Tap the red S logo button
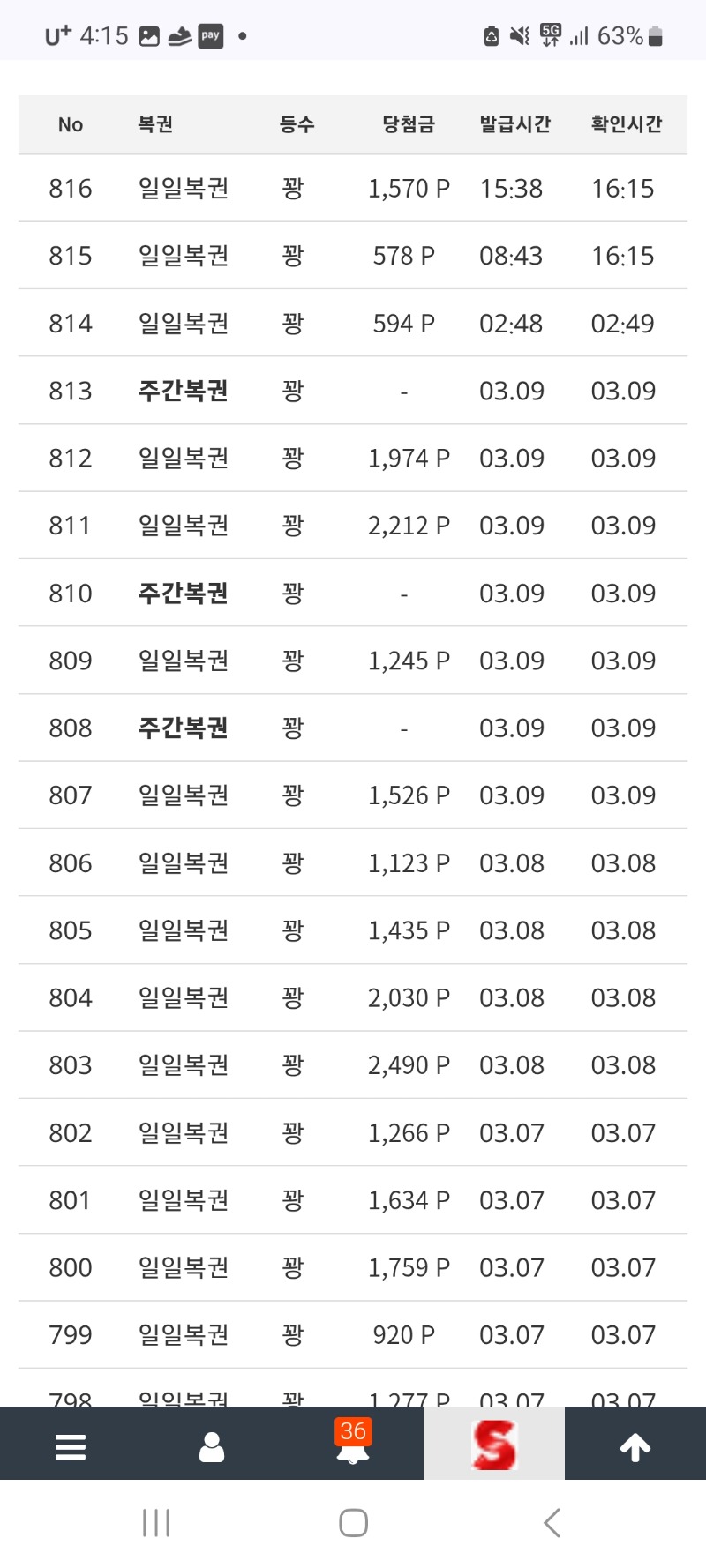This screenshot has height=1568, width=706. [494, 1445]
